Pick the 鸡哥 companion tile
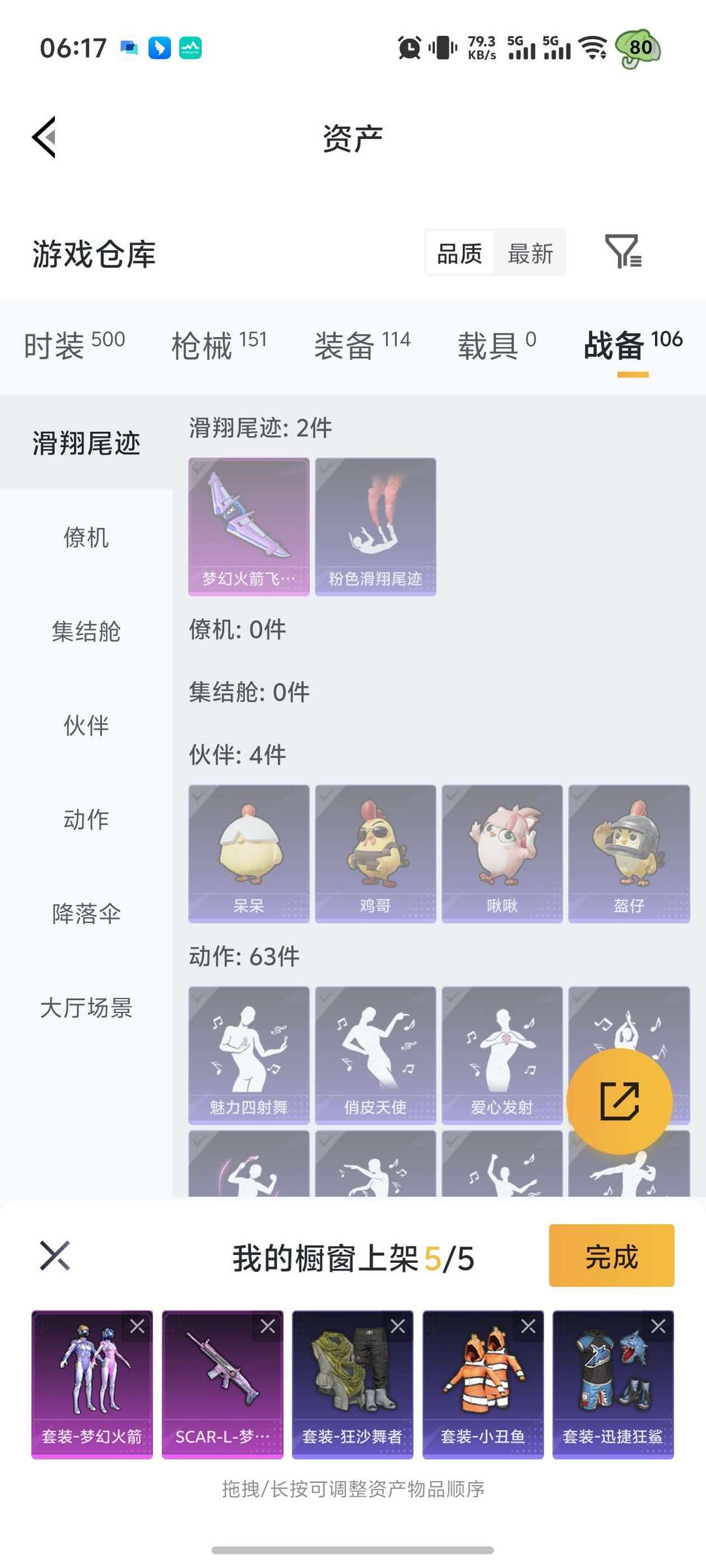This screenshot has height=1568, width=706. [375, 853]
